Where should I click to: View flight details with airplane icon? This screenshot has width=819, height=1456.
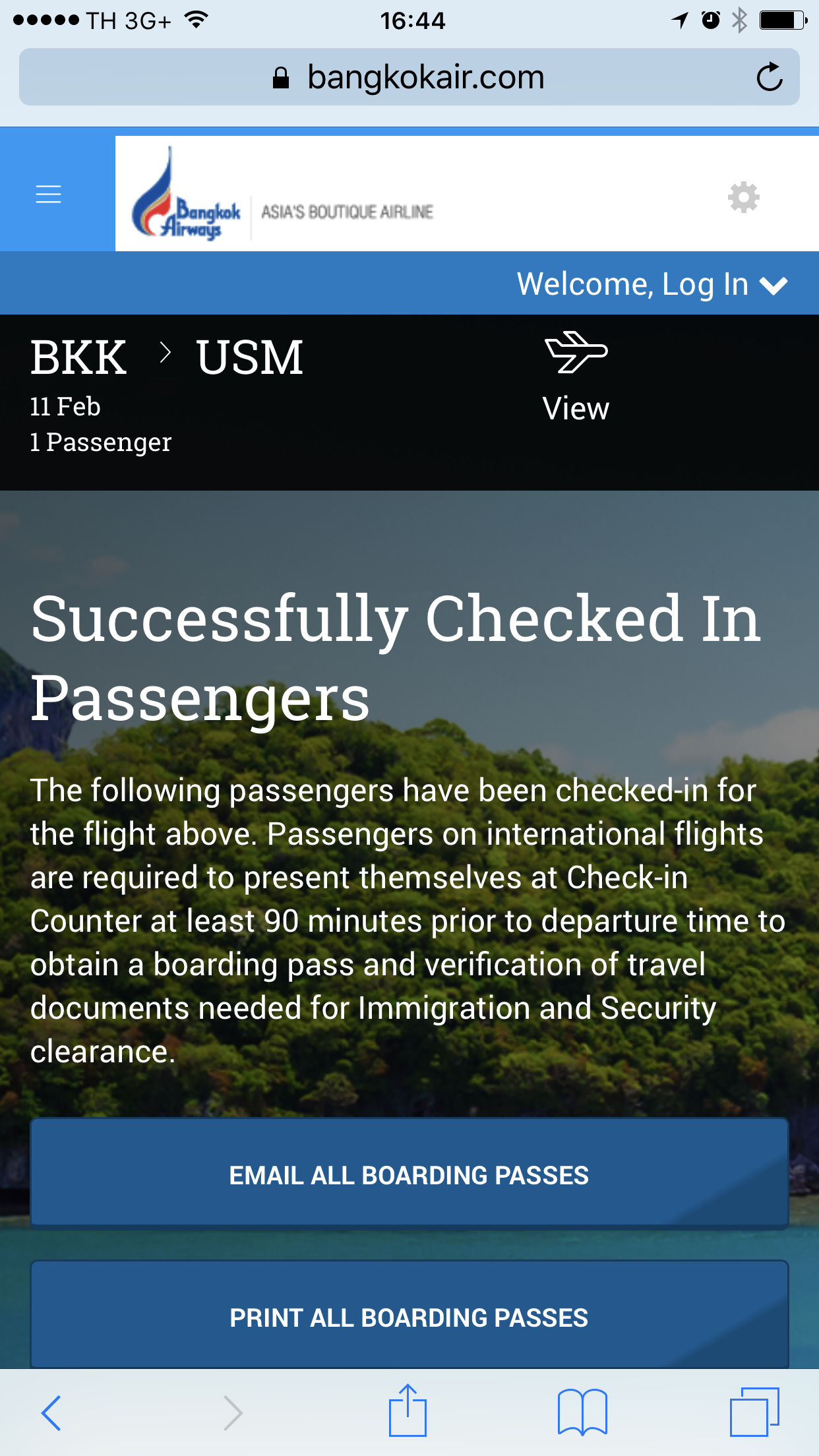click(576, 378)
